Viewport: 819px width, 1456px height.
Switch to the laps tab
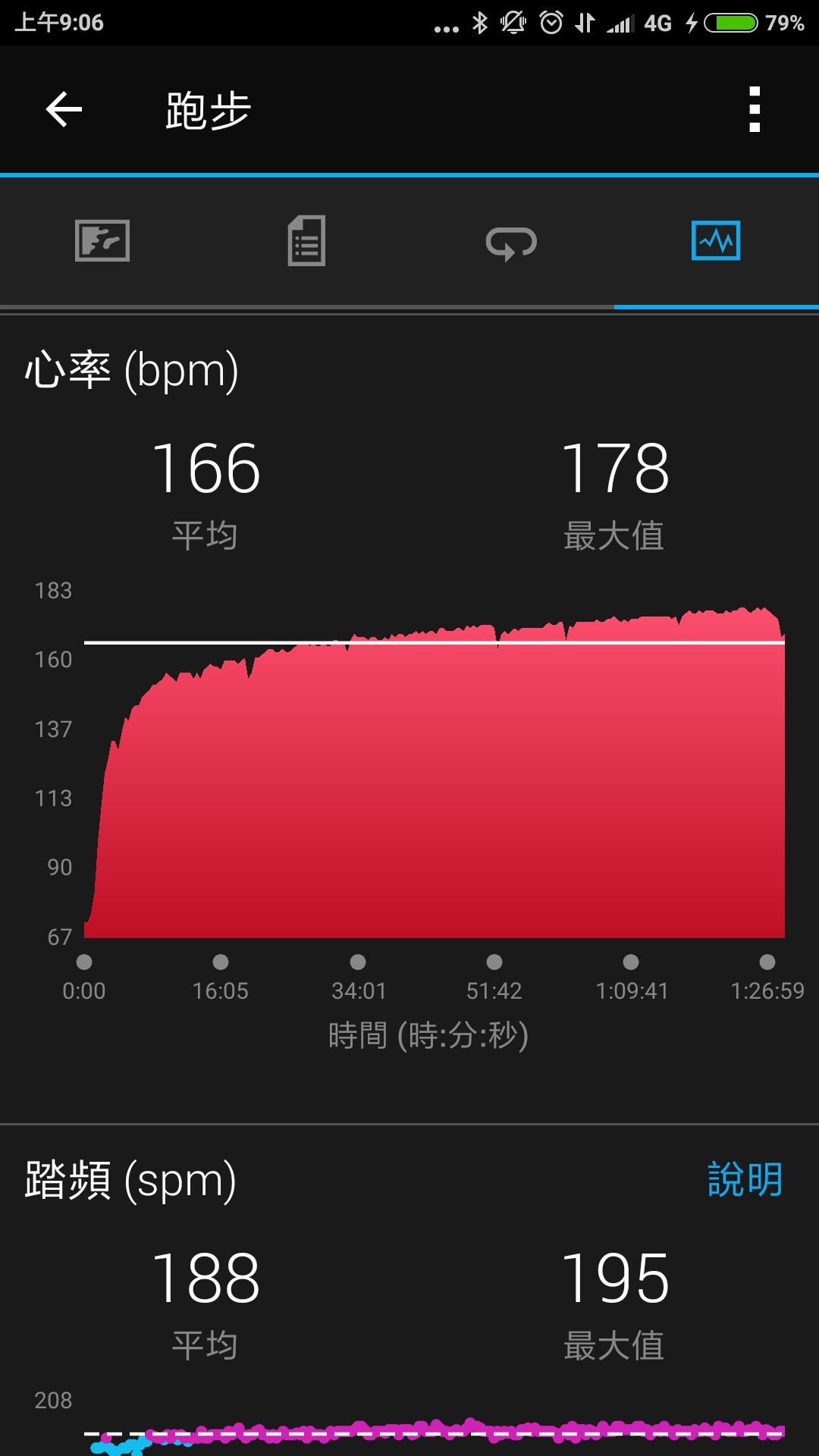511,243
